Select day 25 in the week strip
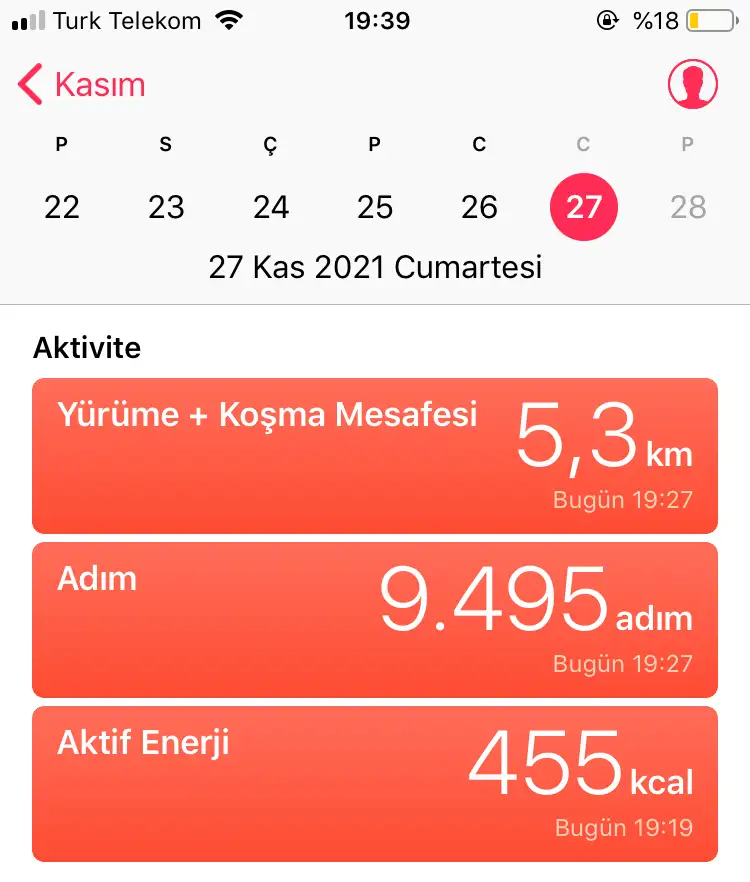The width and height of the screenshot is (750, 882). [375, 207]
